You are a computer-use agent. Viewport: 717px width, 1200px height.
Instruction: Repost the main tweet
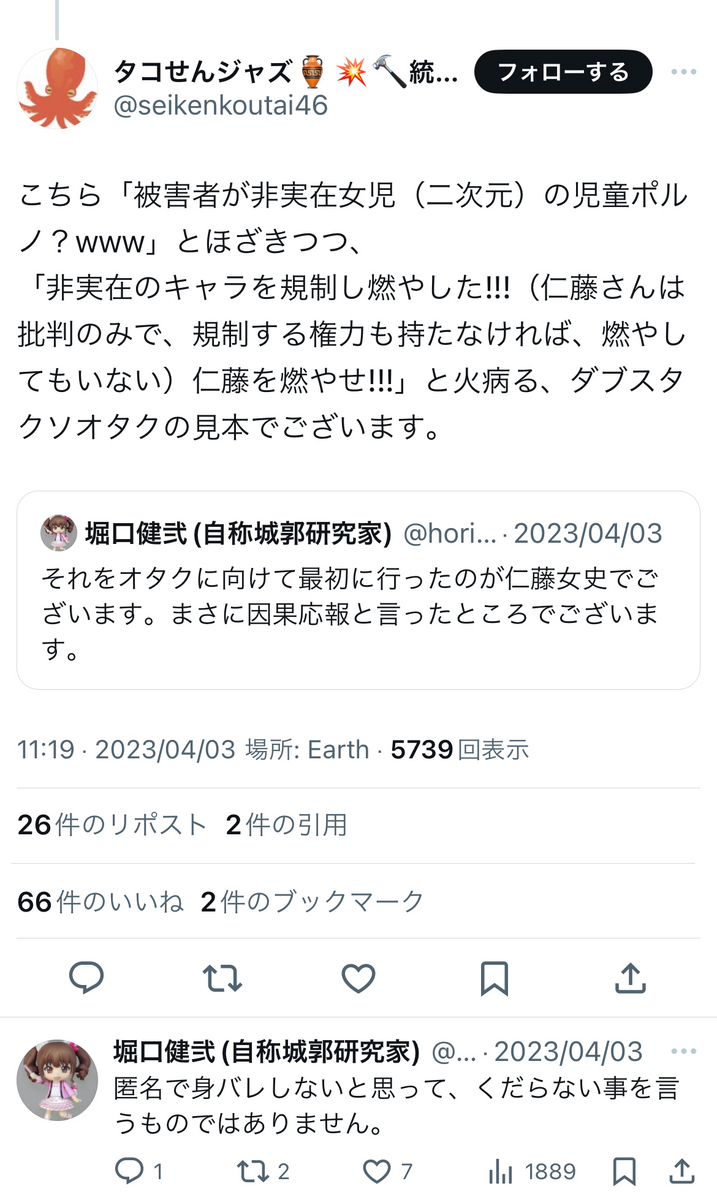click(x=222, y=978)
